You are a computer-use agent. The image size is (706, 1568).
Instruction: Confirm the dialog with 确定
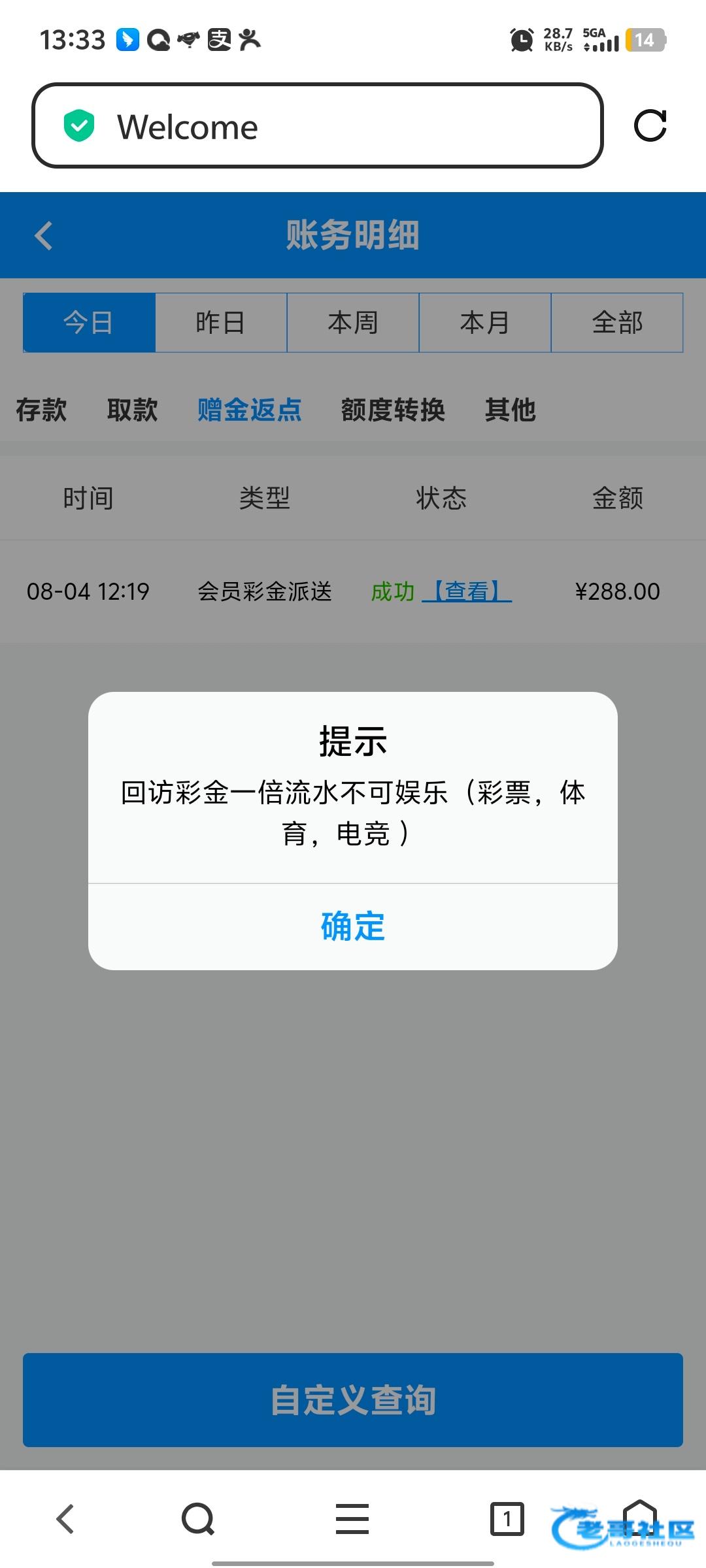click(353, 926)
